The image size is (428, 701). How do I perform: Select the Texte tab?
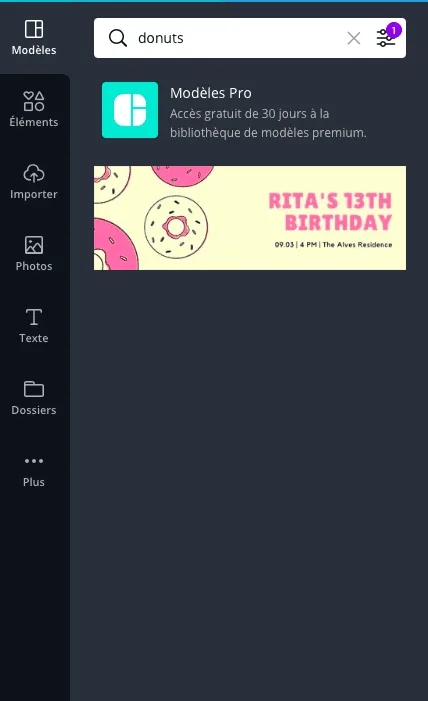(x=34, y=326)
